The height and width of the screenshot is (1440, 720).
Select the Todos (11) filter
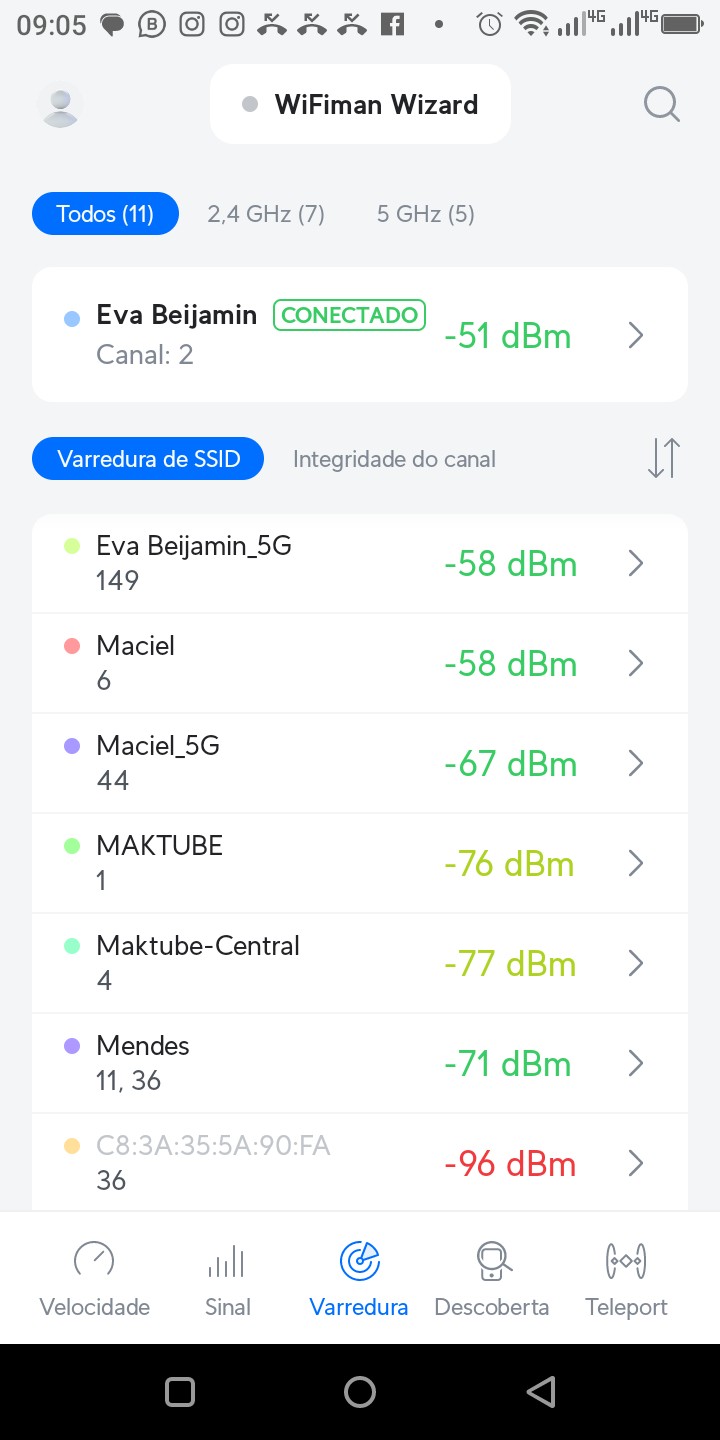click(105, 214)
